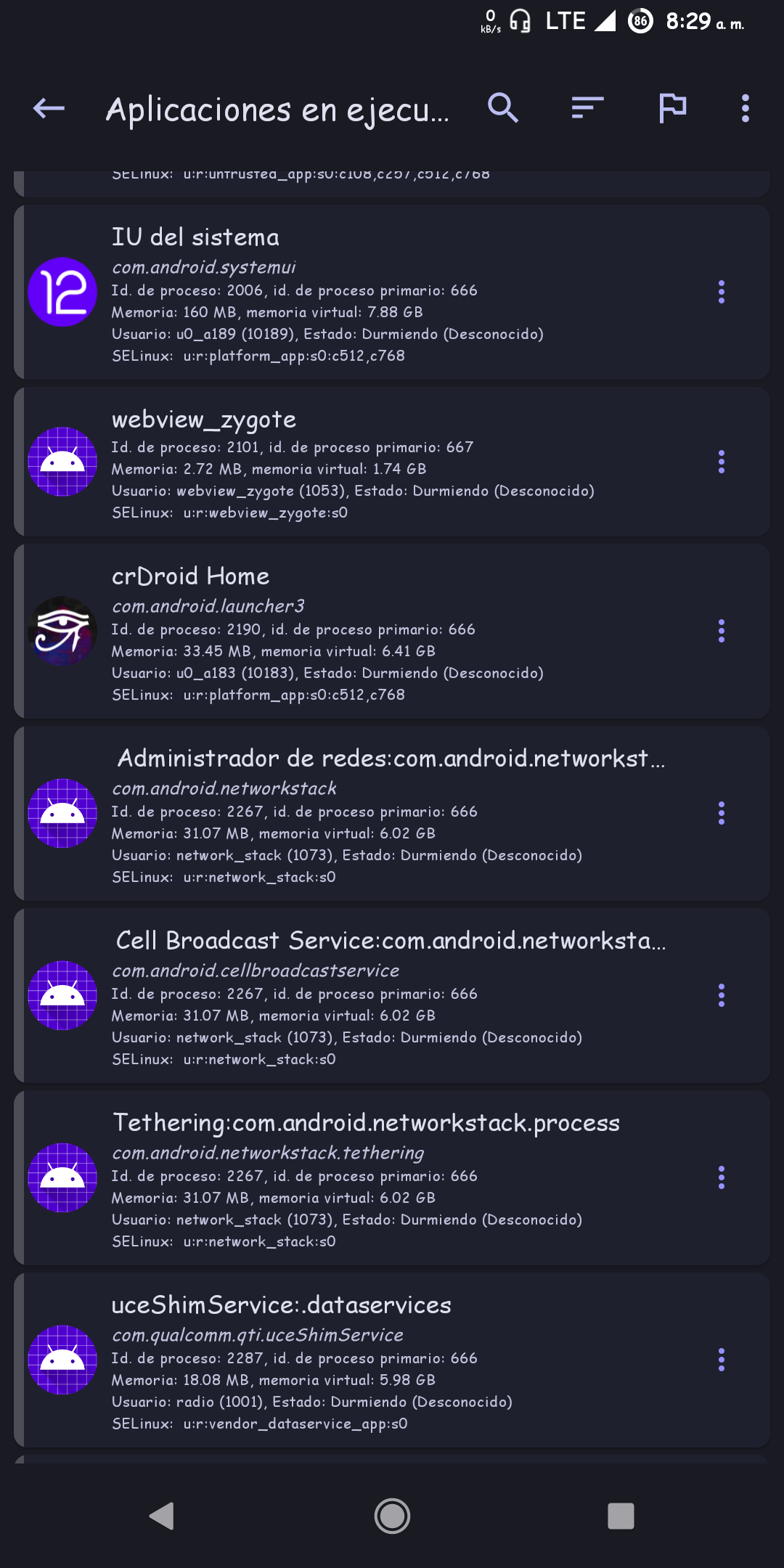Open uceShimService three-dot menu
Image resolution: width=784 pixels, height=1568 pixels.
click(x=721, y=1360)
